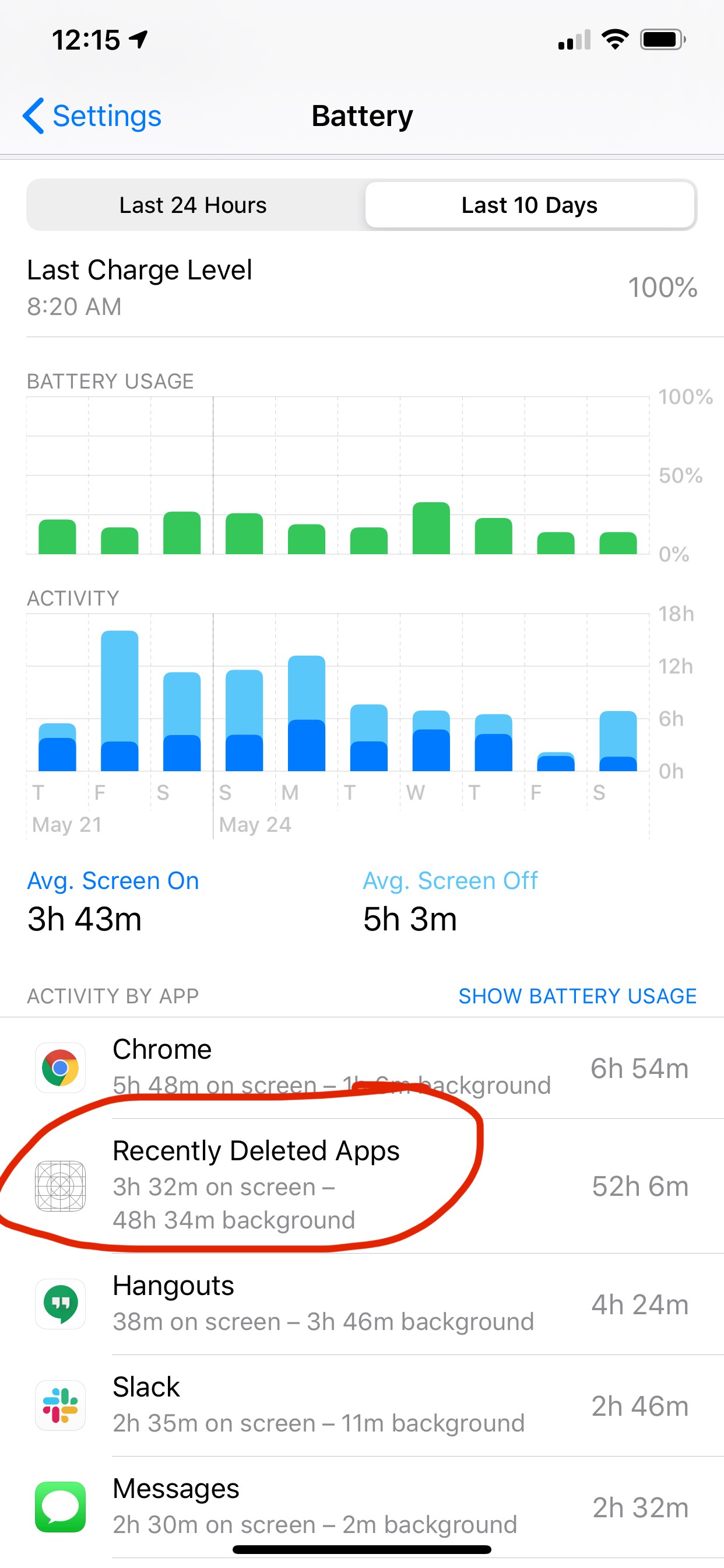The image size is (724, 1568).
Task: Select the Last 10 Days segment
Action: point(529,205)
